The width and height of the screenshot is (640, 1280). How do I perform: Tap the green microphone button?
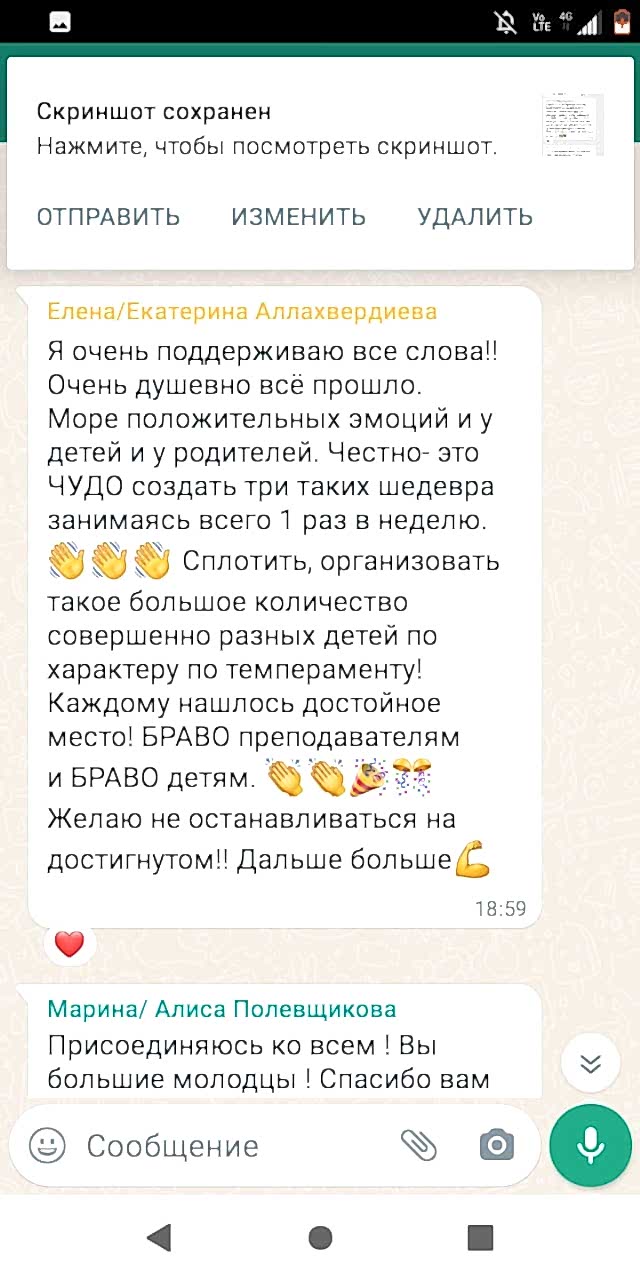tap(591, 1145)
